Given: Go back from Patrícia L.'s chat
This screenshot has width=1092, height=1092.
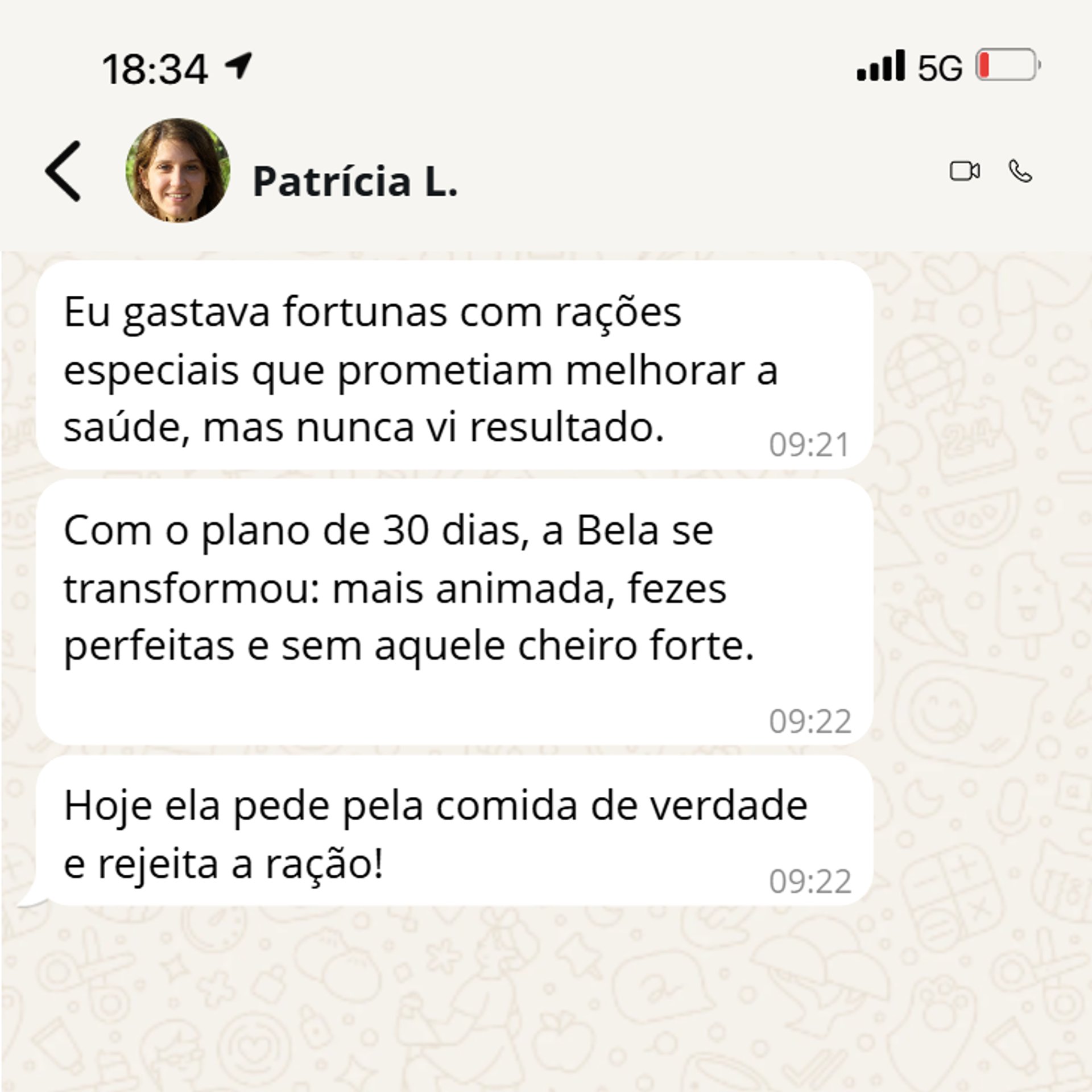Looking at the screenshot, I should pyautogui.click(x=63, y=171).
